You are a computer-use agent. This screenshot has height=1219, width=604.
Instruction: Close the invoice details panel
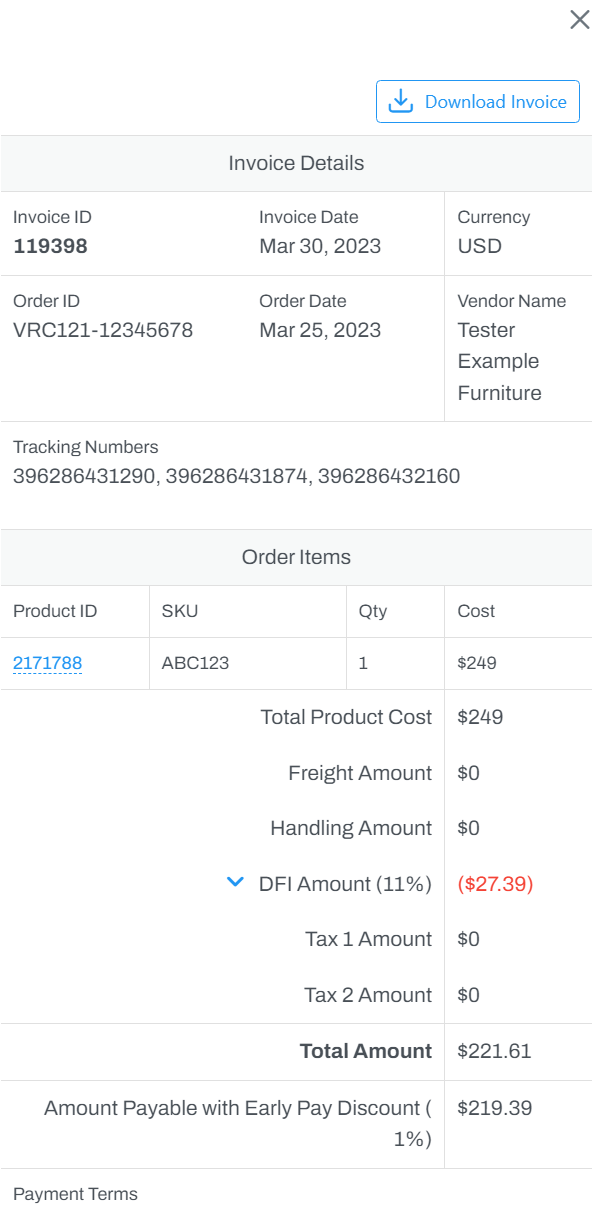pos(580,20)
